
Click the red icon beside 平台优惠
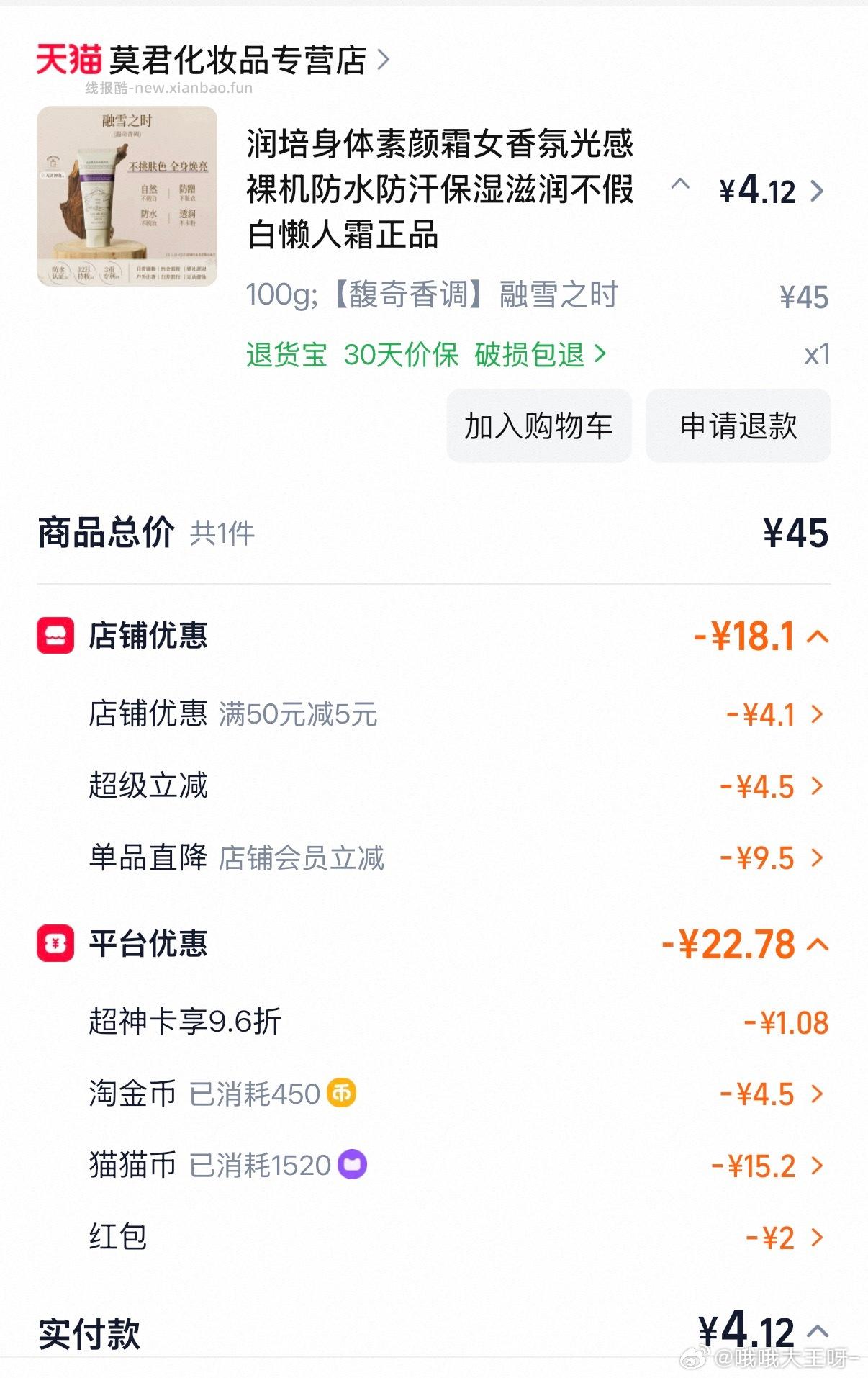point(54,942)
